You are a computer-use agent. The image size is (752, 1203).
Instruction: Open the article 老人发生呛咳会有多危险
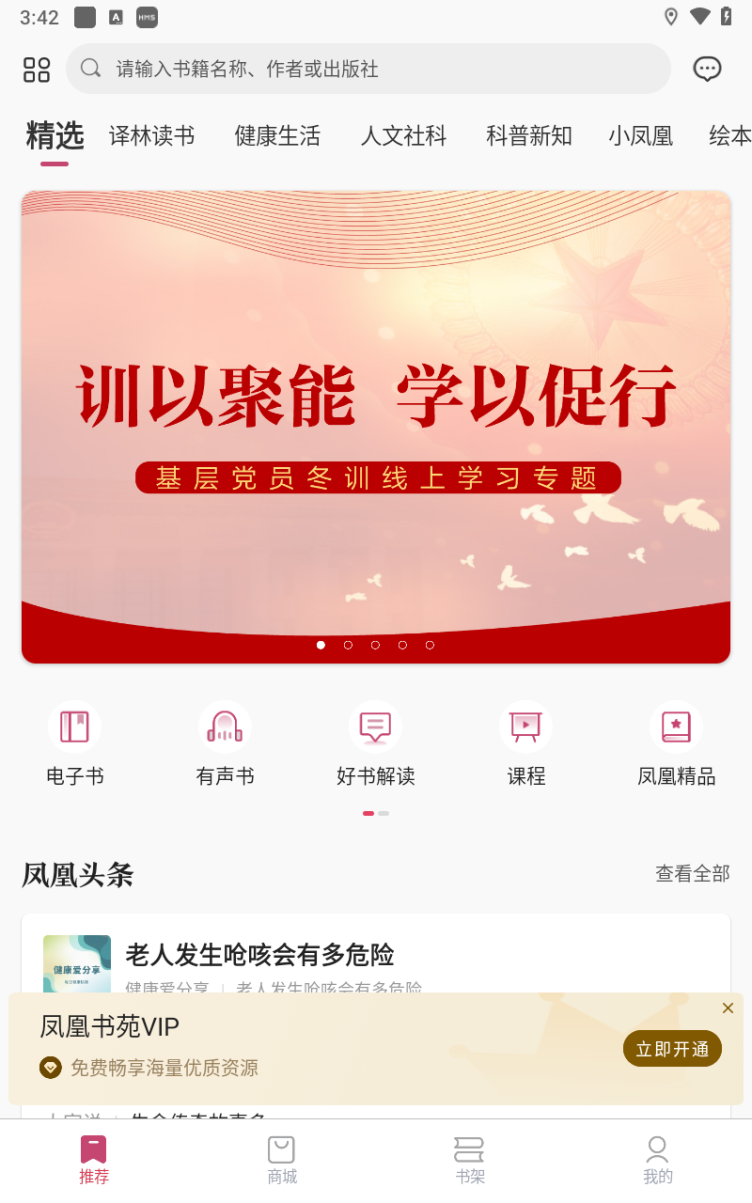pyautogui.click(x=260, y=955)
